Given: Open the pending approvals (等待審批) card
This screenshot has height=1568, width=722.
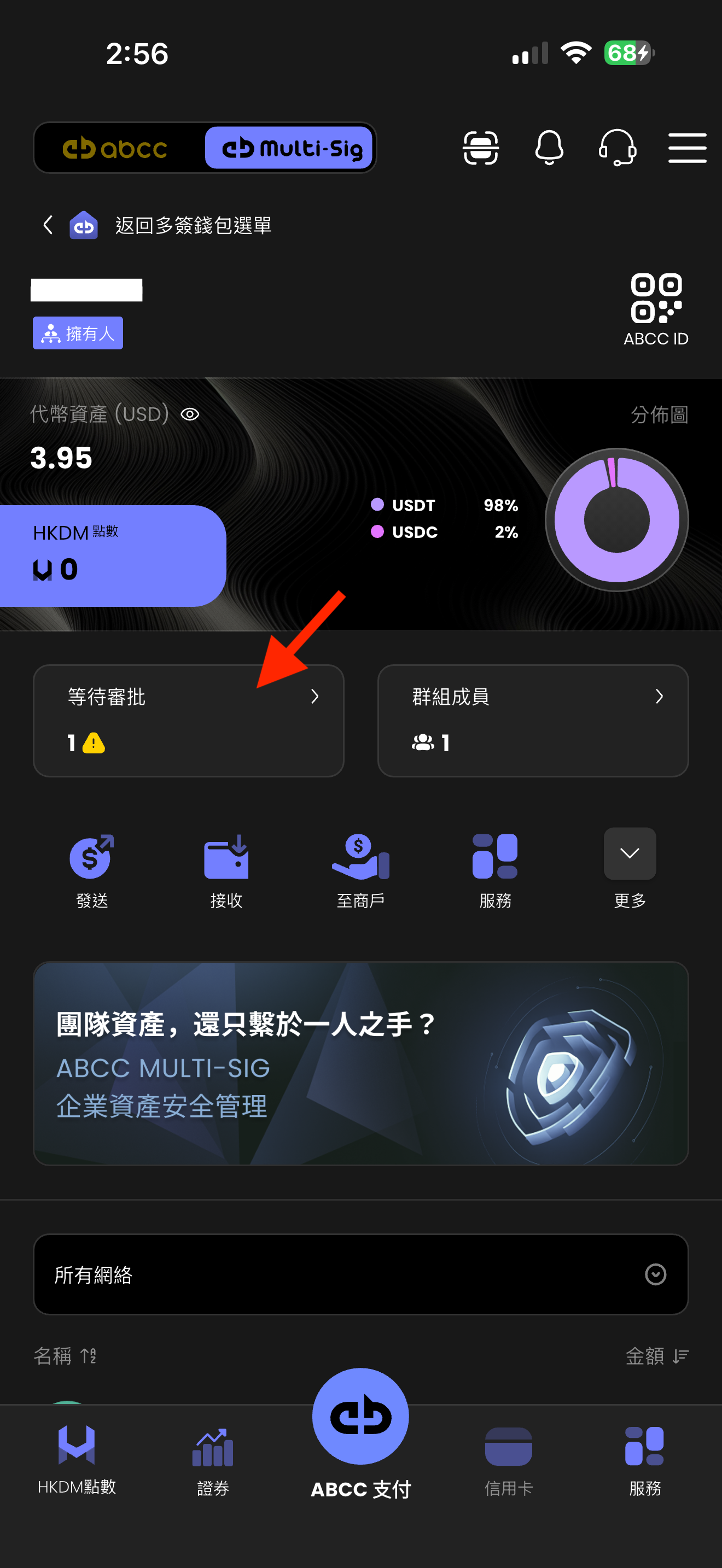Looking at the screenshot, I should pos(188,720).
